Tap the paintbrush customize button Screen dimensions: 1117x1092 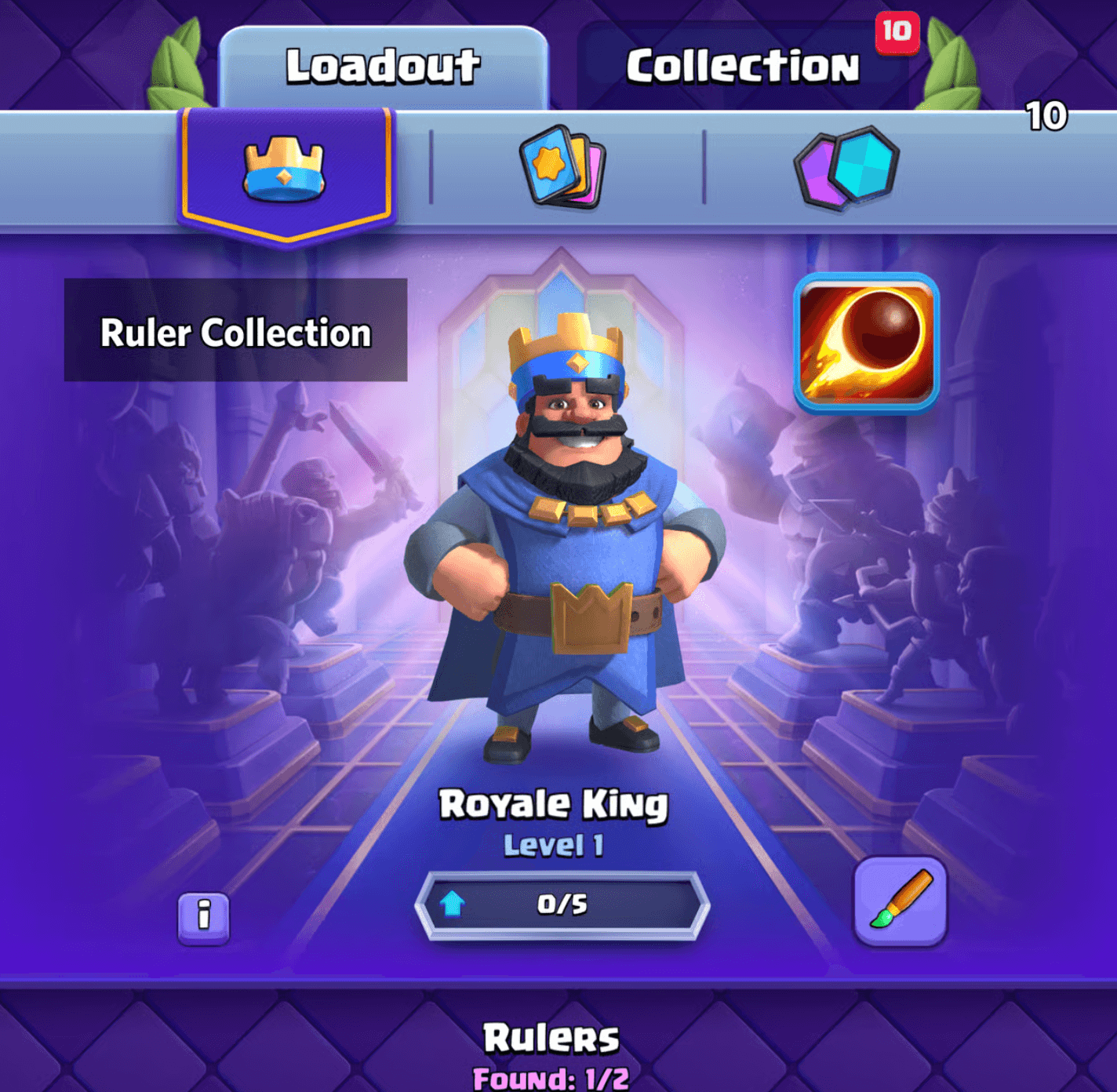[900, 901]
